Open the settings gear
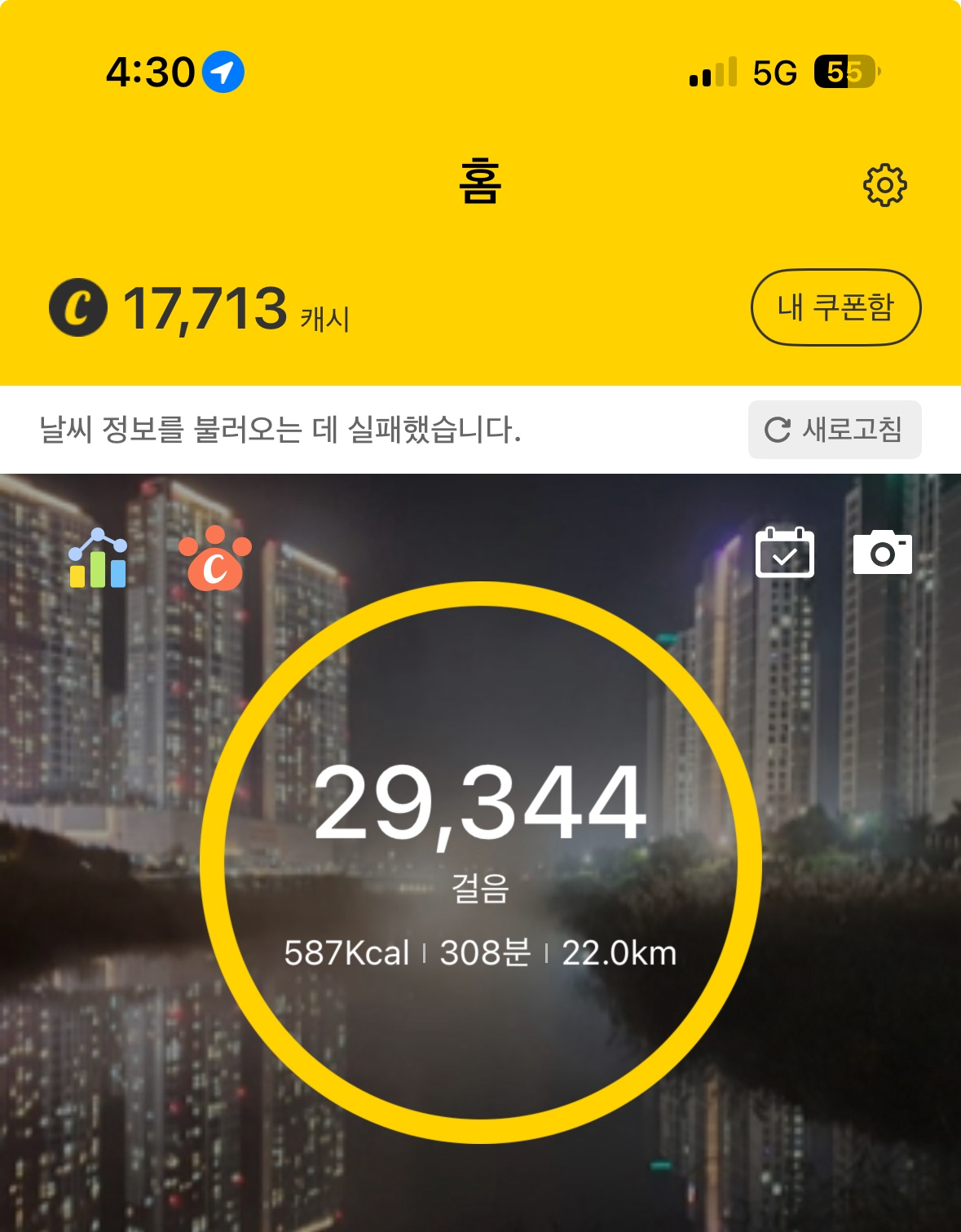This screenshot has height=1232, width=961. pos(884,185)
